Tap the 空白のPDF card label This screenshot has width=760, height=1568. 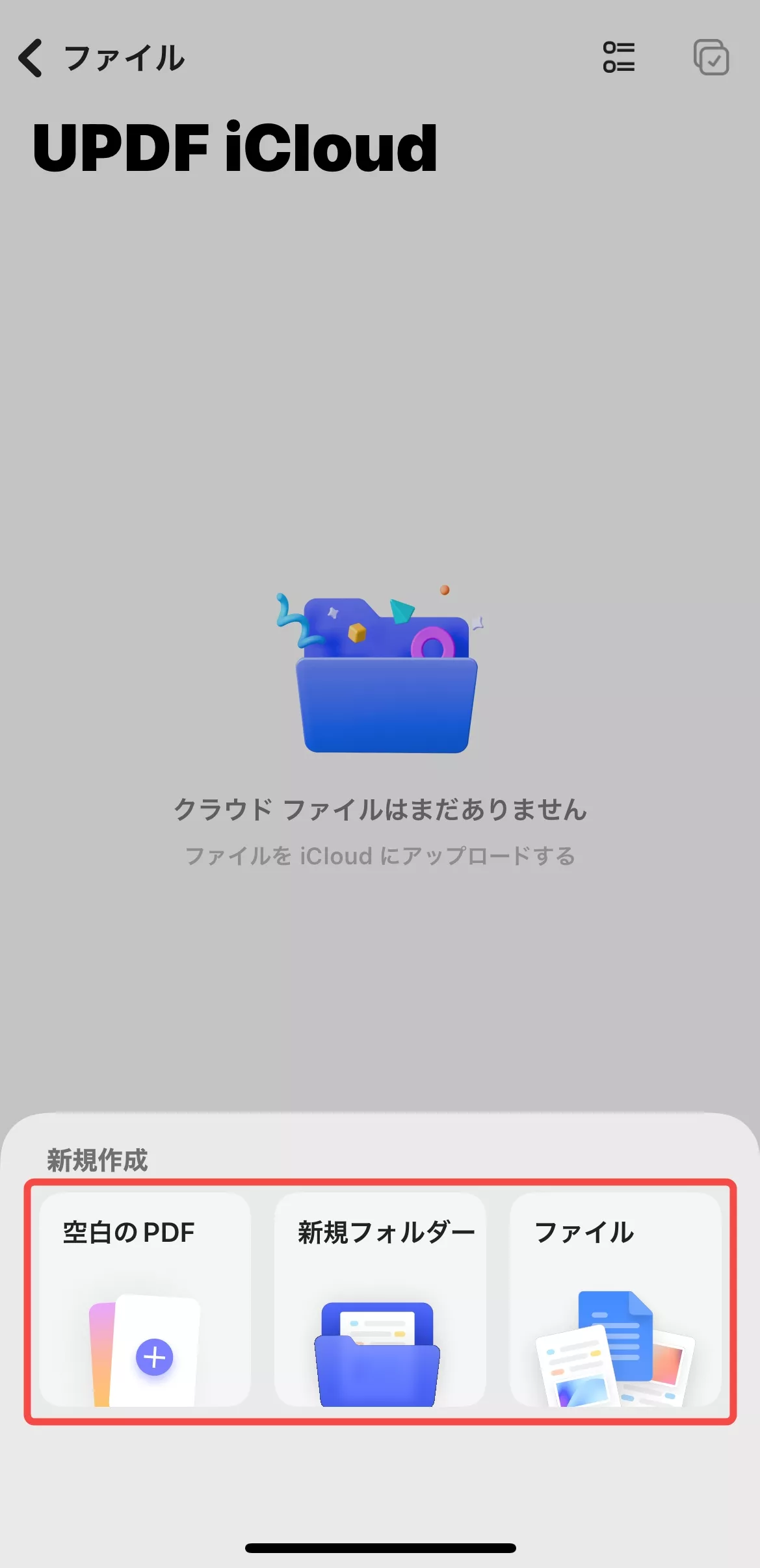click(127, 1231)
